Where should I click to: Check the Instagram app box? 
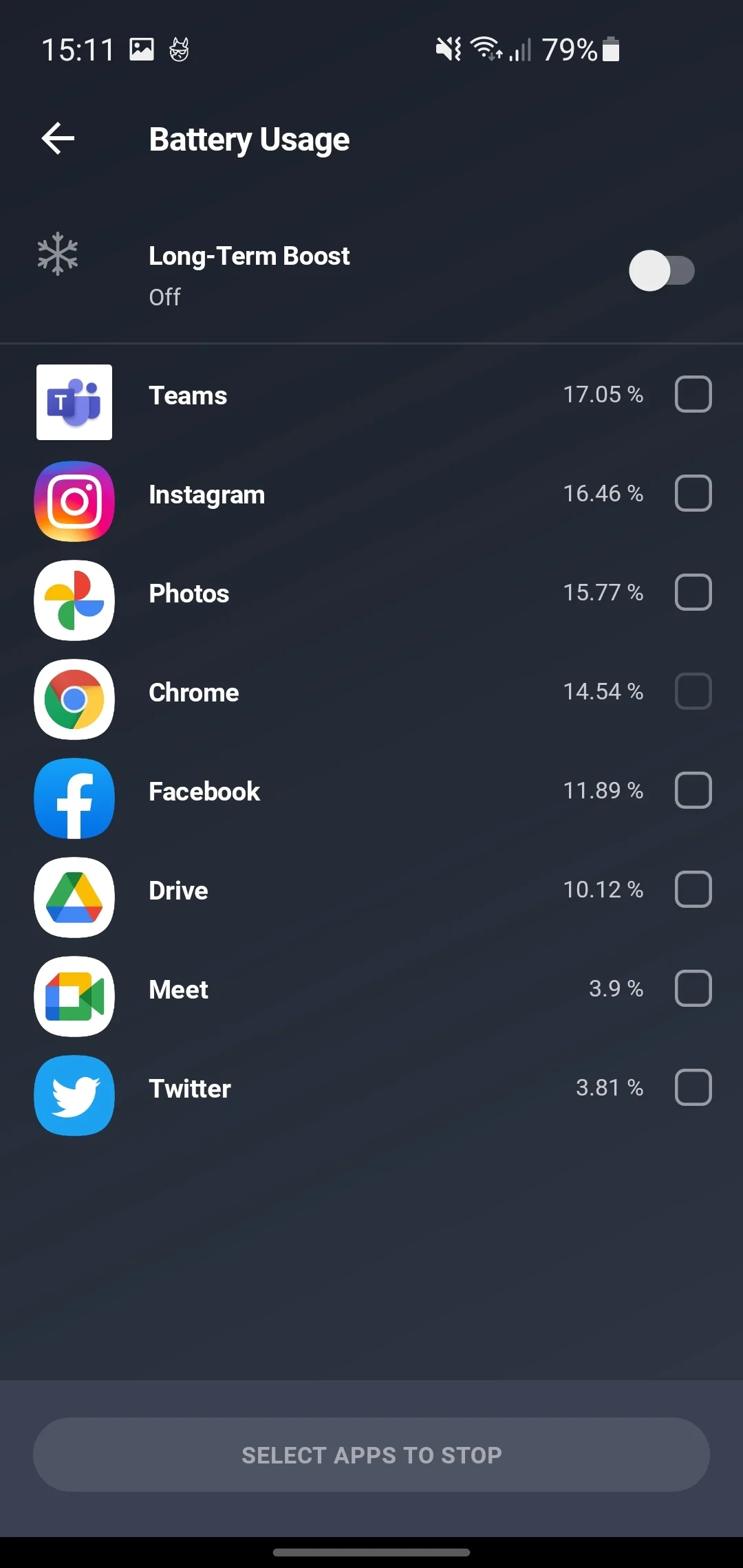693,494
